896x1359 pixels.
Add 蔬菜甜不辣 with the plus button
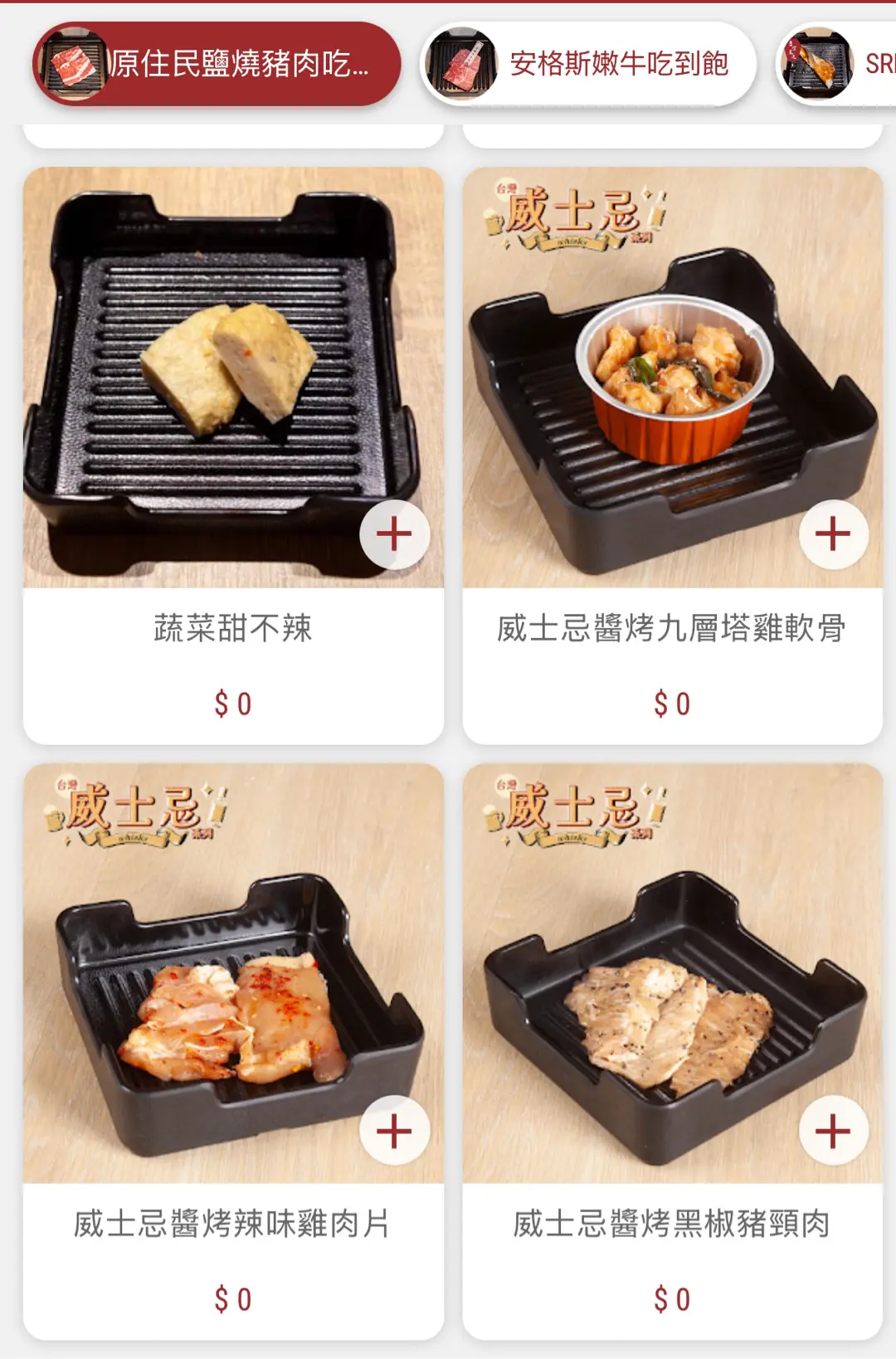click(x=394, y=534)
